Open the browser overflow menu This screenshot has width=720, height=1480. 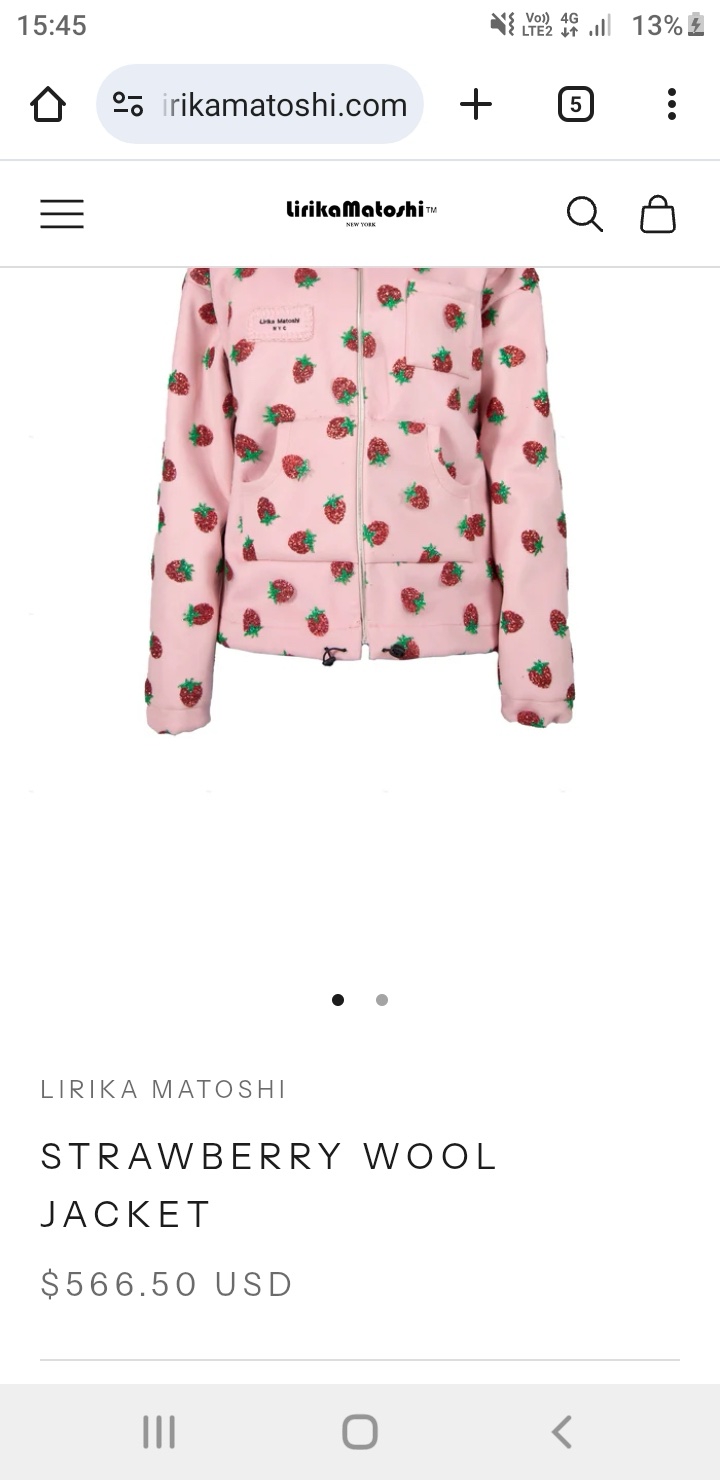[x=671, y=104]
